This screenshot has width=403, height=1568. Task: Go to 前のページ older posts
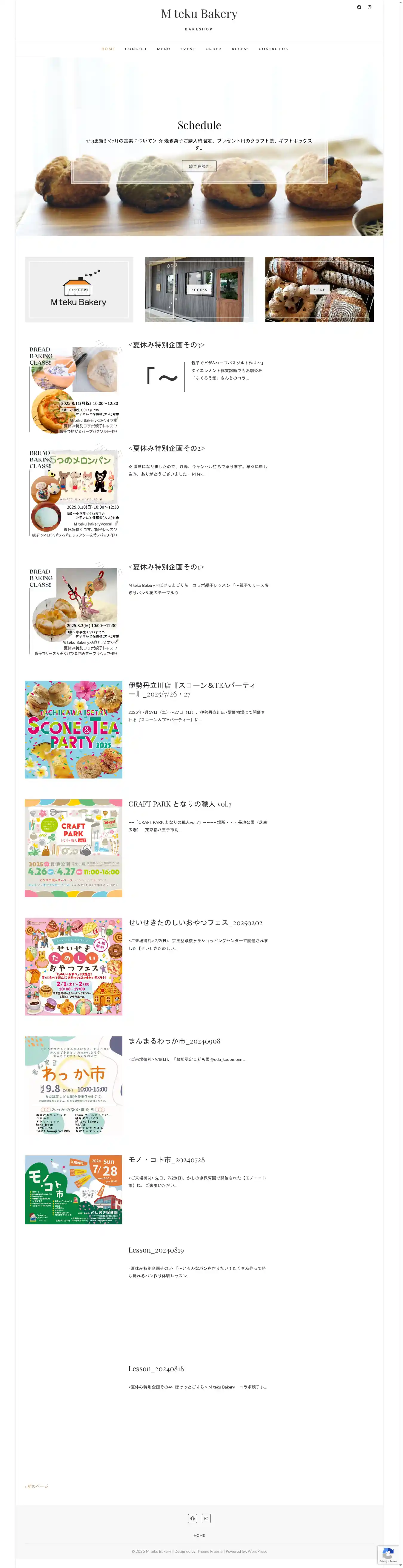[37, 1486]
